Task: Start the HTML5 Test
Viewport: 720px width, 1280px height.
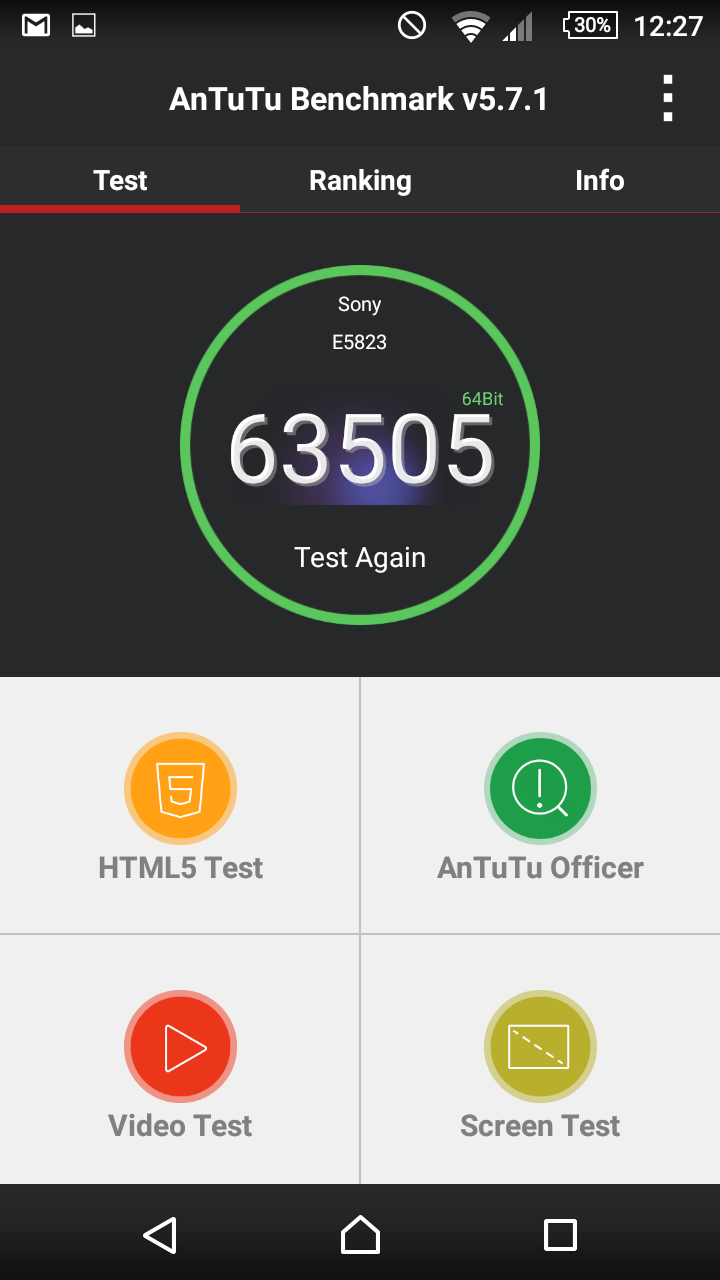Action: click(x=180, y=805)
